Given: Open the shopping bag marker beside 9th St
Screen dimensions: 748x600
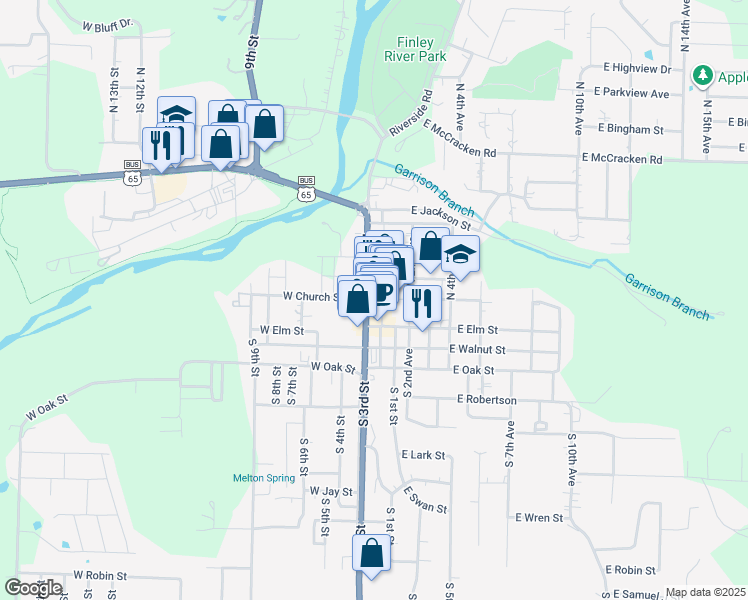Looking at the screenshot, I should 265,124.
